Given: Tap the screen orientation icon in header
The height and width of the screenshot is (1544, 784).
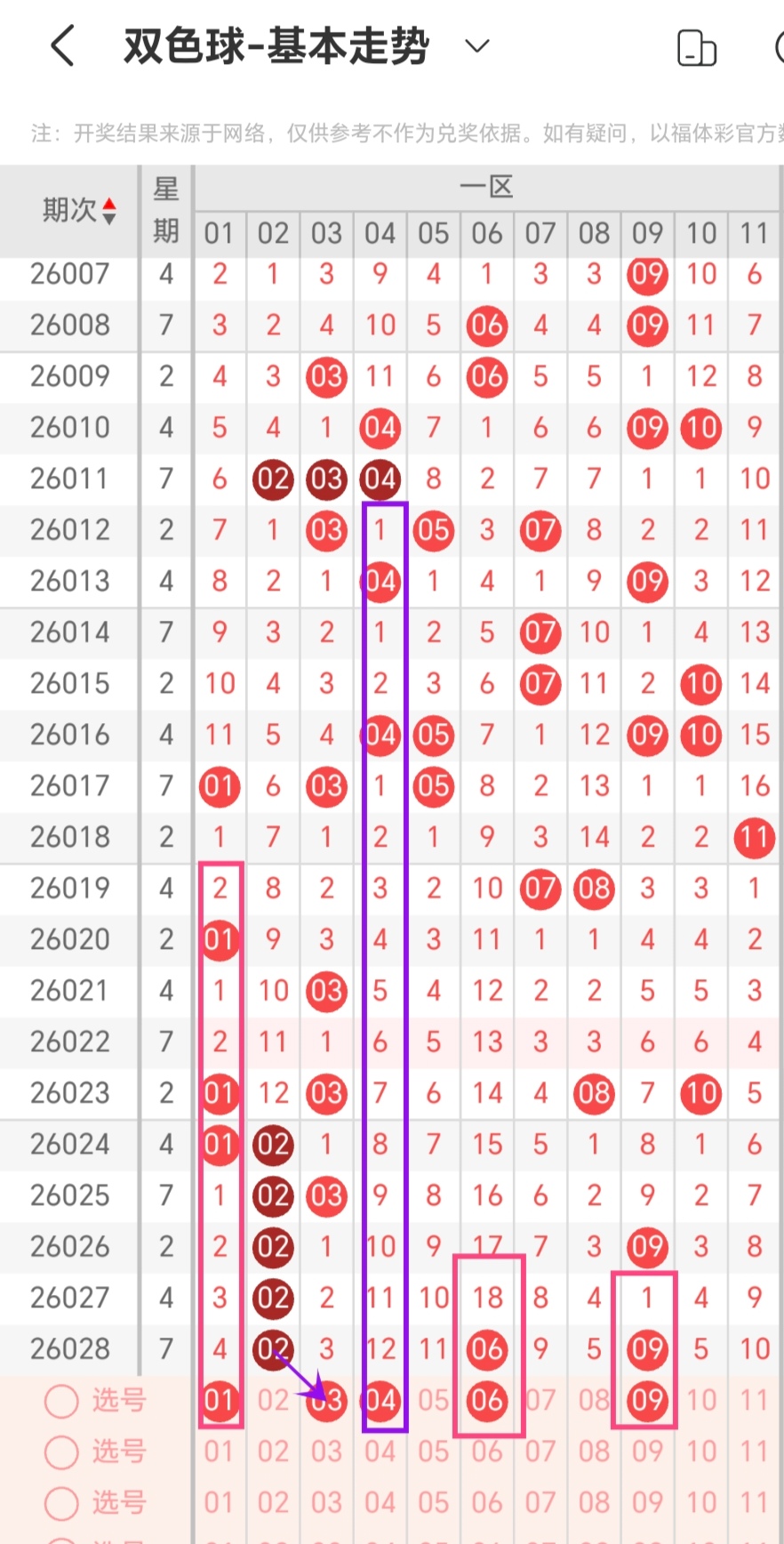Looking at the screenshot, I should coord(696,48).
